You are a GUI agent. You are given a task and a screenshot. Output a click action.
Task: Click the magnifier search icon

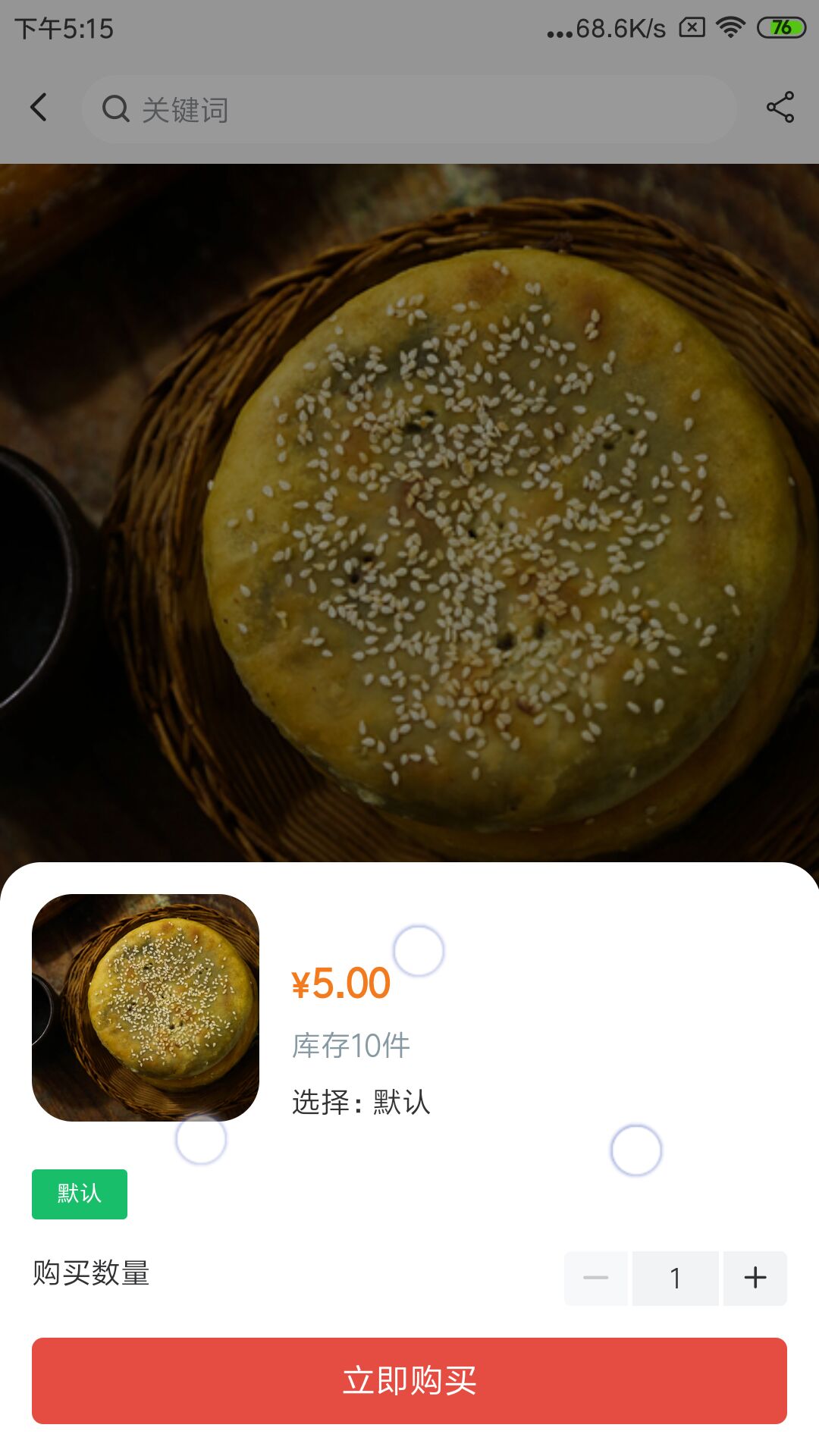114,110
